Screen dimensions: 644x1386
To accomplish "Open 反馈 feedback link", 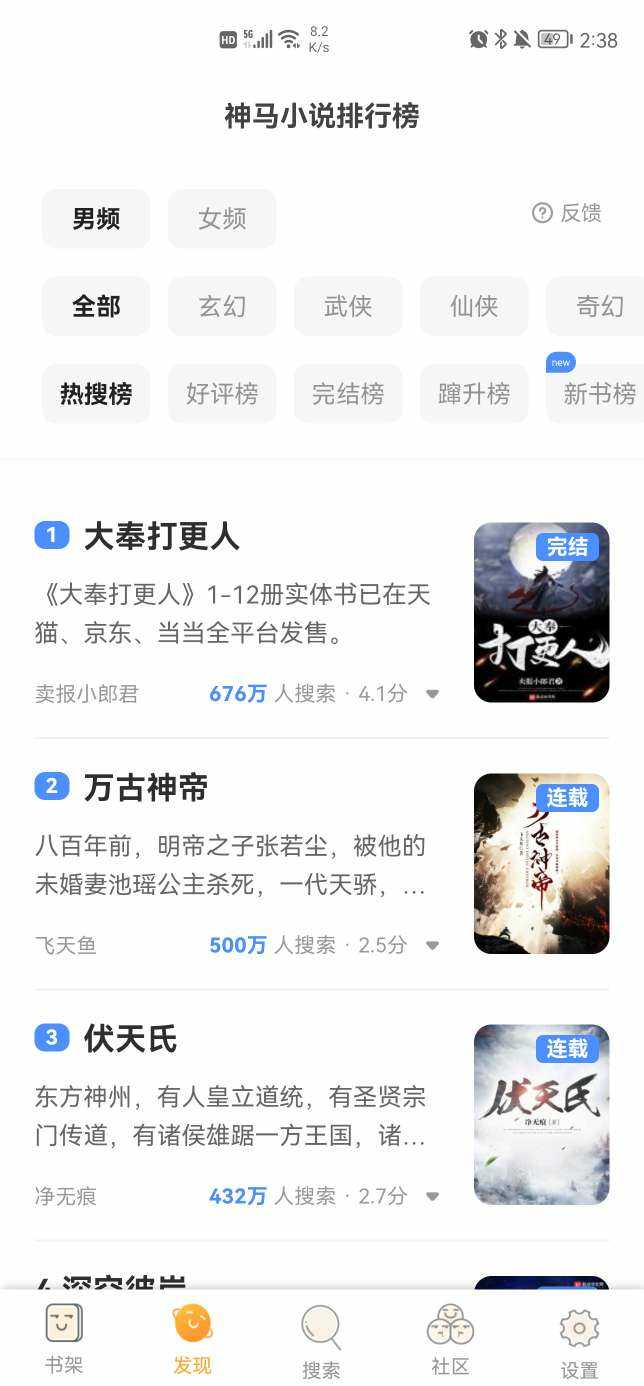I will click(567, 213).
